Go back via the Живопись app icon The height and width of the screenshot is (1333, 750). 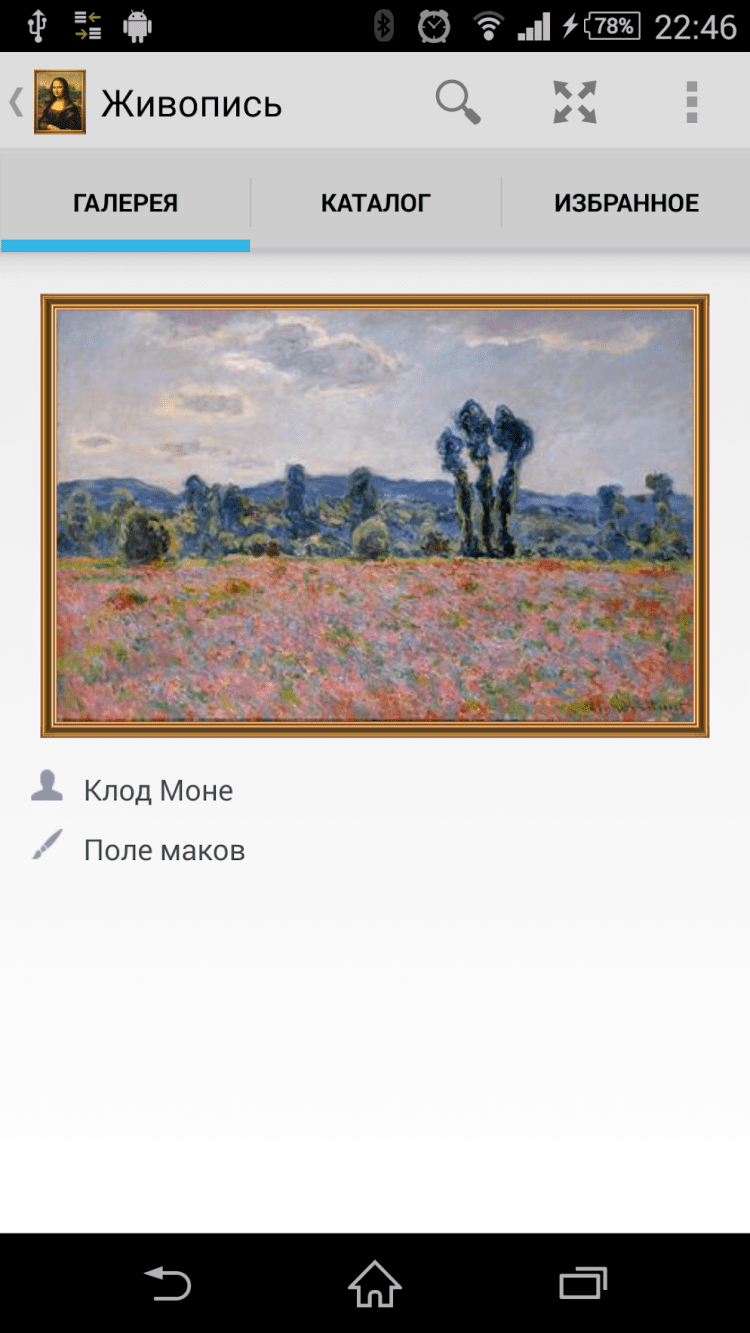coord(59,102)
